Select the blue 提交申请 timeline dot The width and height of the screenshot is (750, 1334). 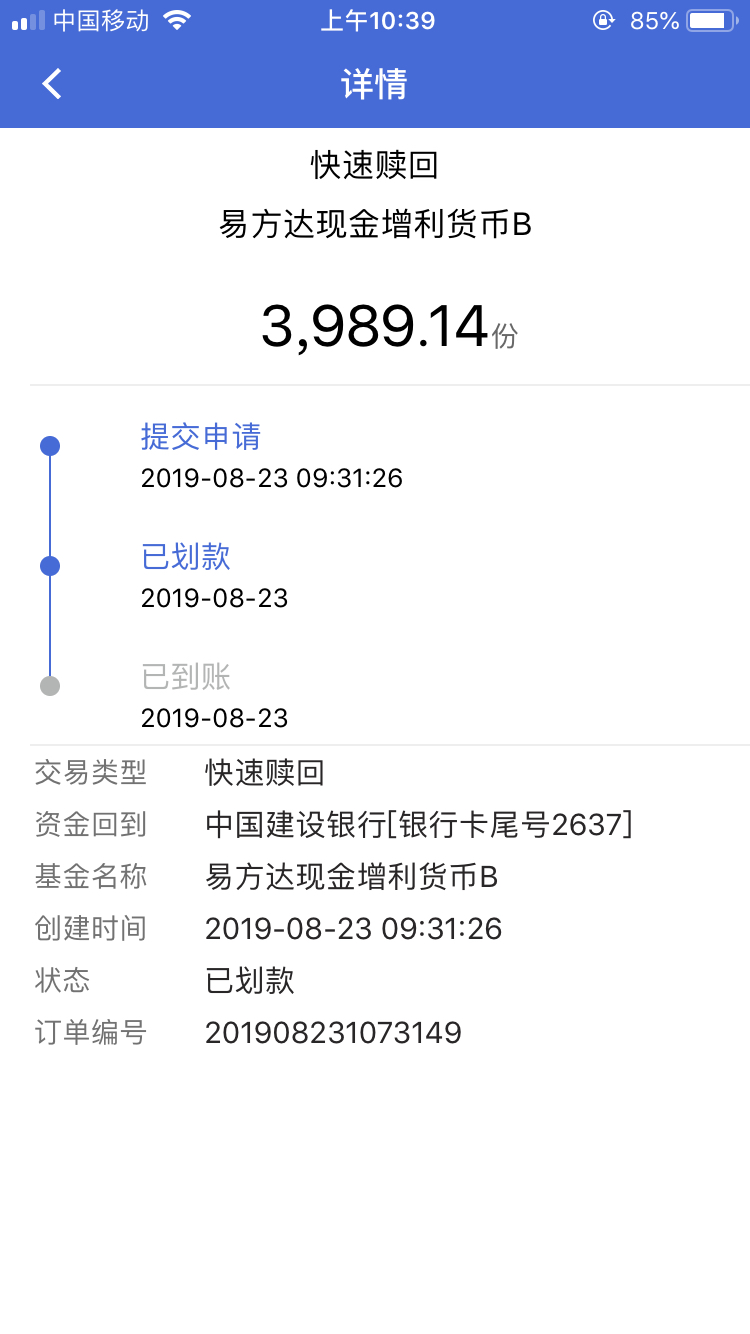pos(50,445)
